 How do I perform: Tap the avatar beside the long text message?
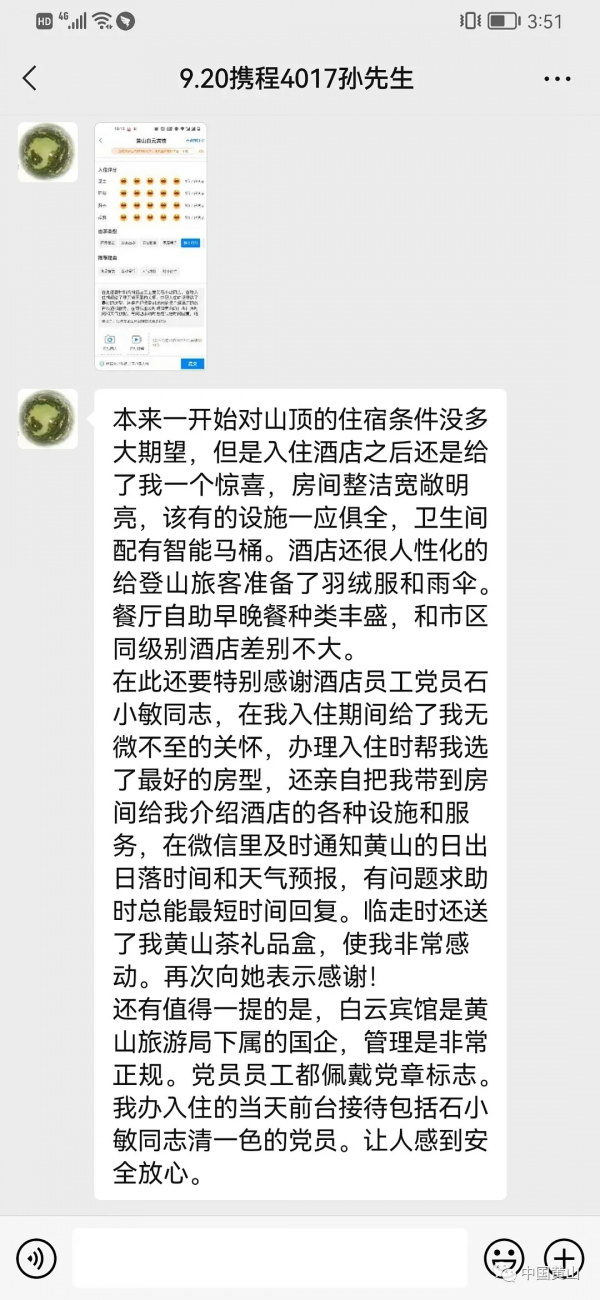tap(48, 418)
